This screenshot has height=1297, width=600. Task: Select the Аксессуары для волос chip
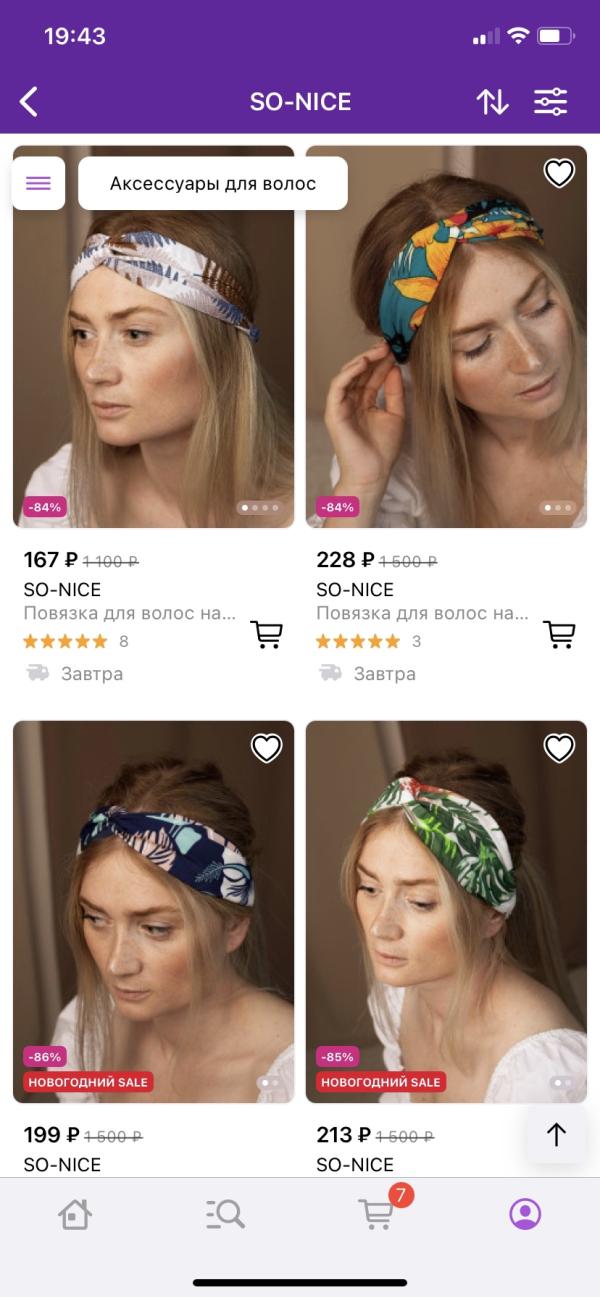(213, 183)
